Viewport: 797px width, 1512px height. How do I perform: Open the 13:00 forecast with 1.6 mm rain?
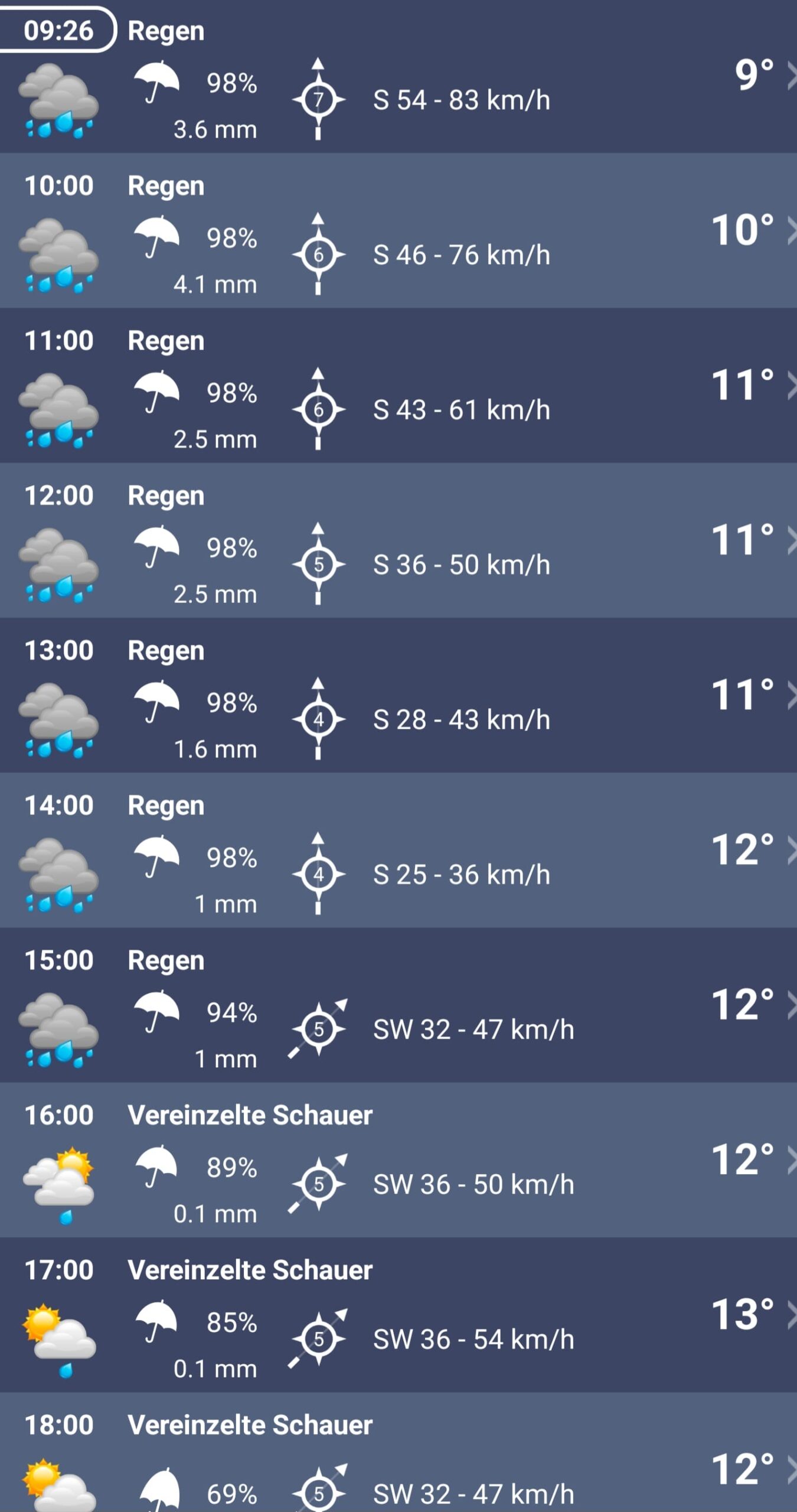(398, 696)
